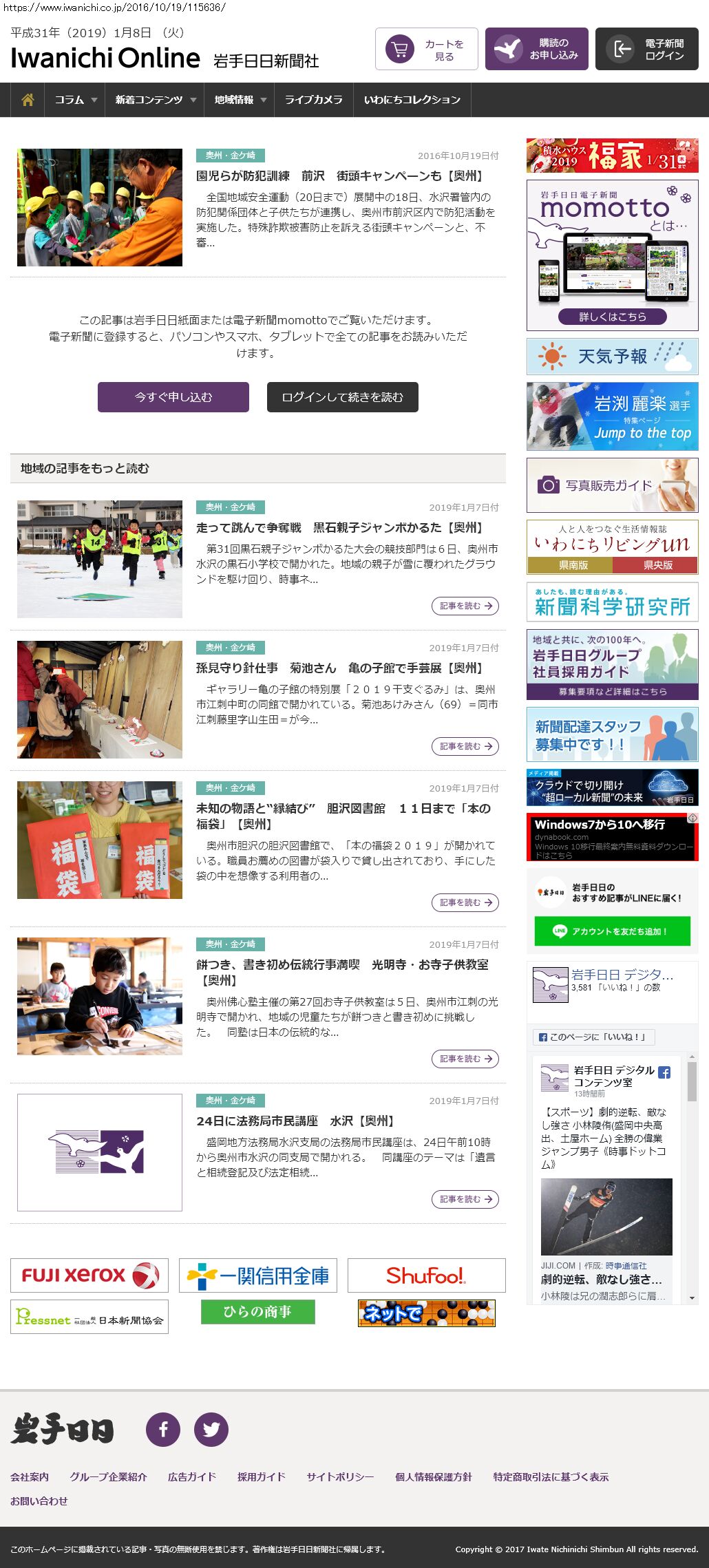Expand the コラム menu

75,100
